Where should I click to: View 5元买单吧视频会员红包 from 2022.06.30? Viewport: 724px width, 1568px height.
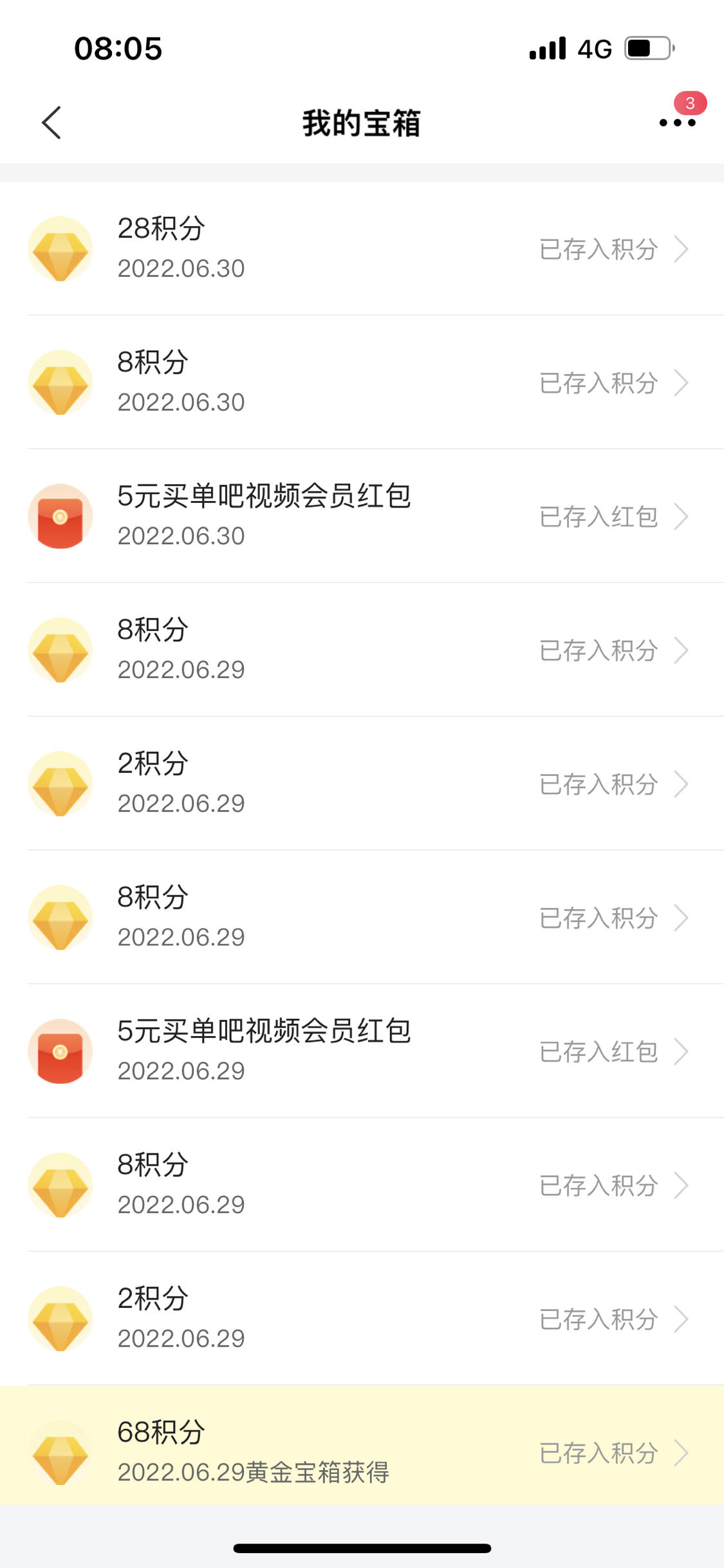tap(362, 516)
